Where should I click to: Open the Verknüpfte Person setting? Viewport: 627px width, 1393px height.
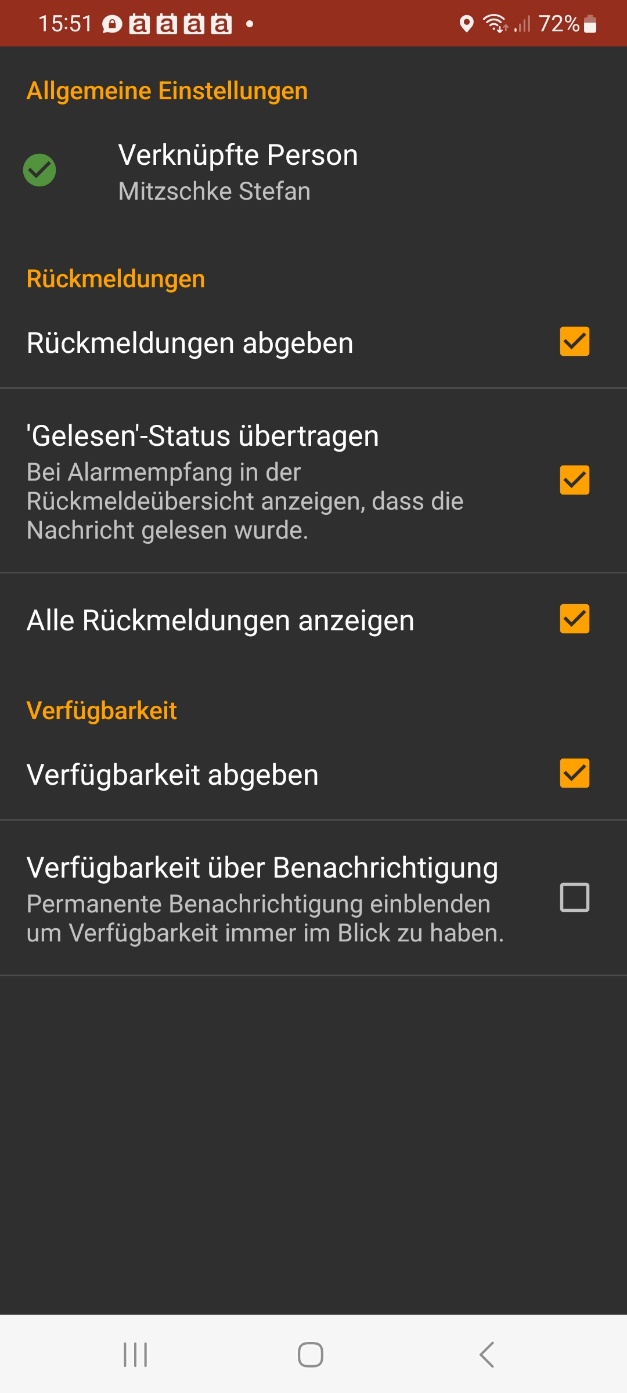point(238,171)
